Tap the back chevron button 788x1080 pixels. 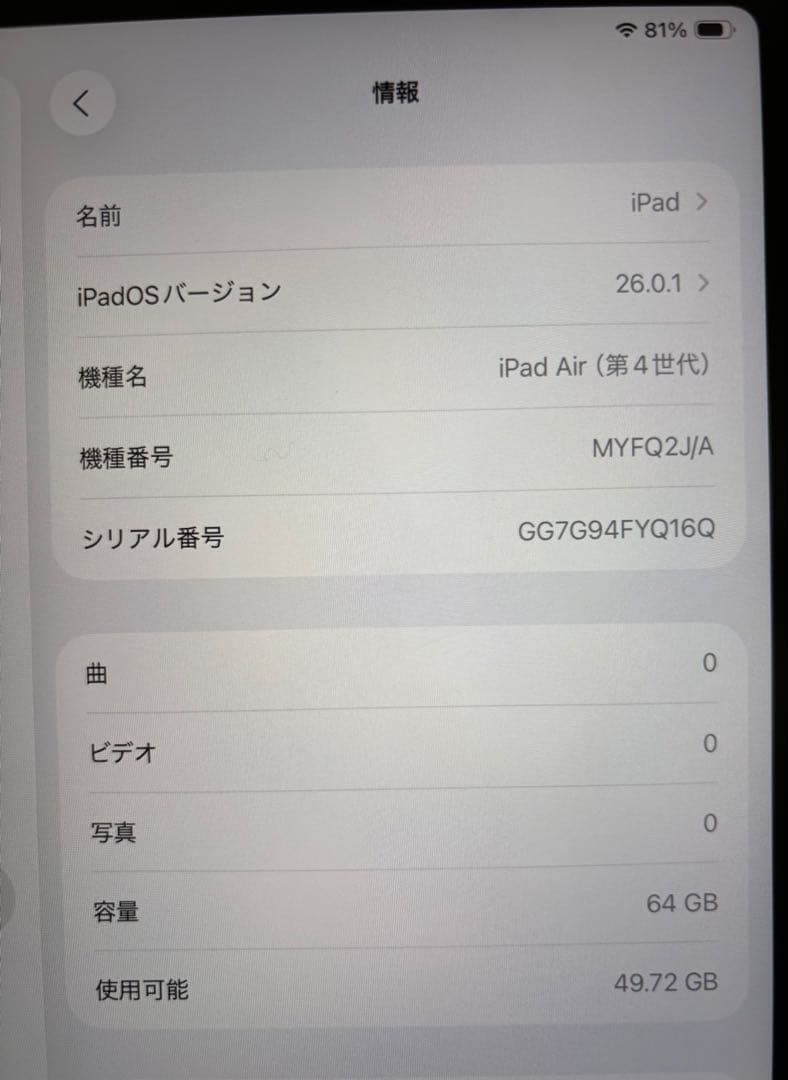pyautogui.click(x=82, y=100)
